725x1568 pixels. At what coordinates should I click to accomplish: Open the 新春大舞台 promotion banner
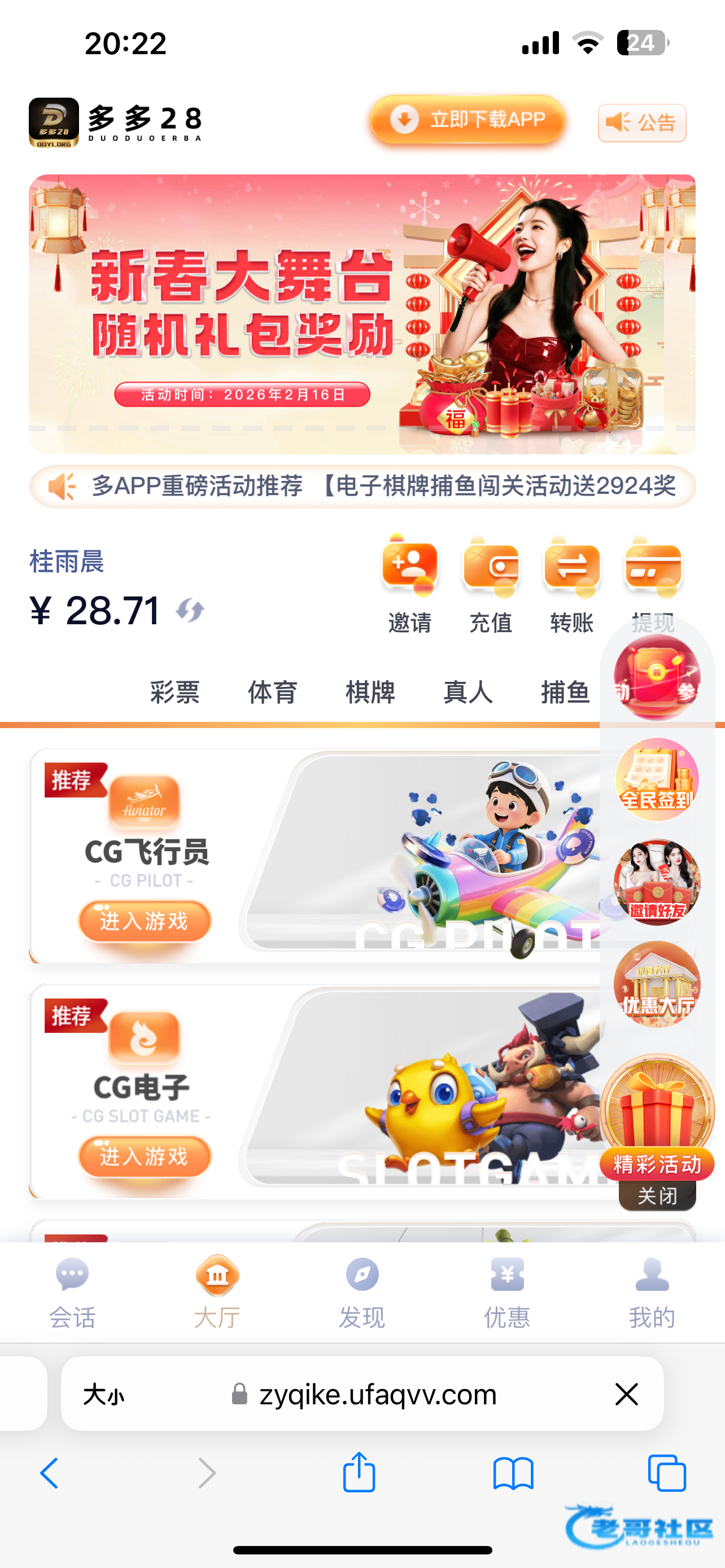(x=361, y=314)
